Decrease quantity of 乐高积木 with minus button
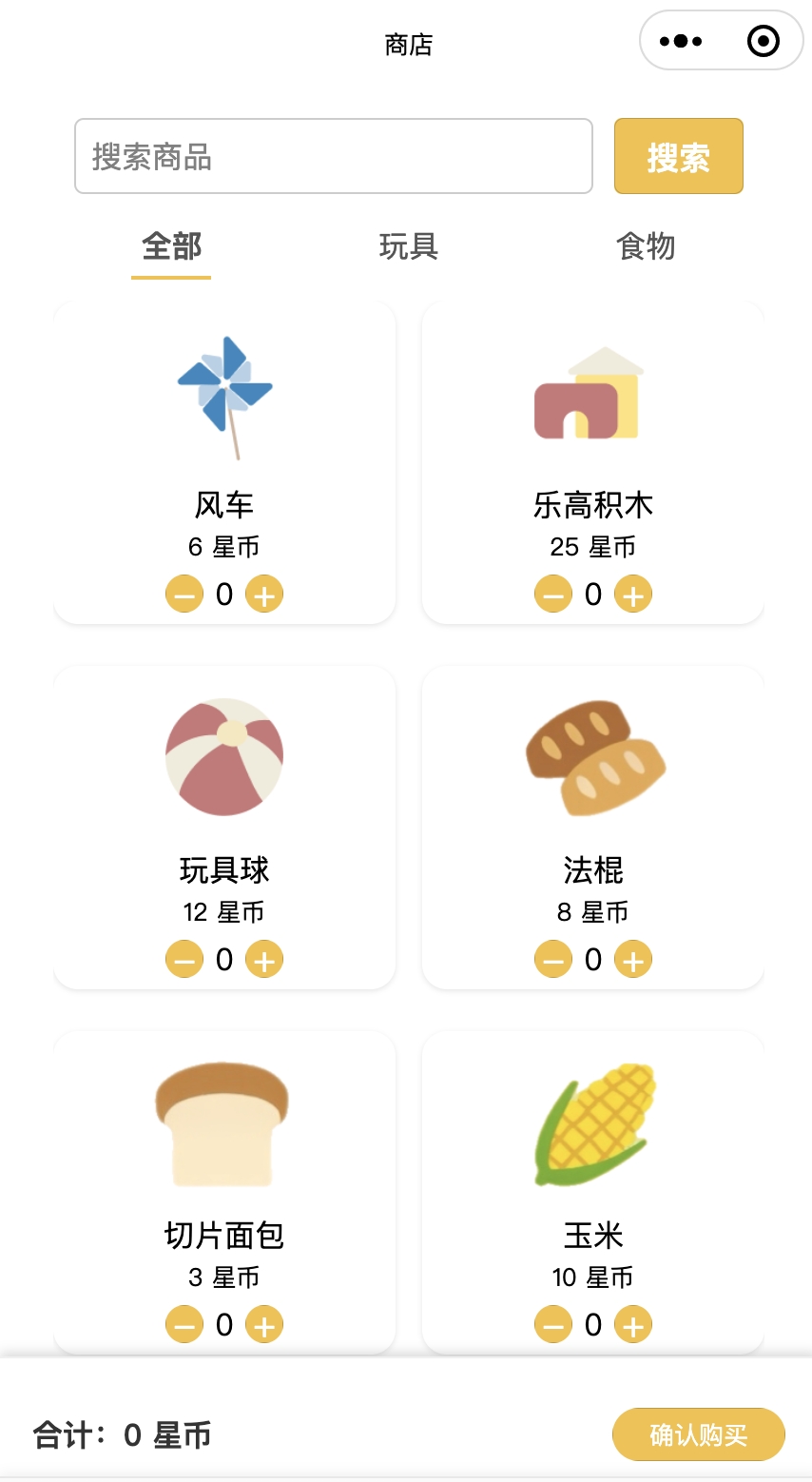812x1482 pixels. coord(553,593)
